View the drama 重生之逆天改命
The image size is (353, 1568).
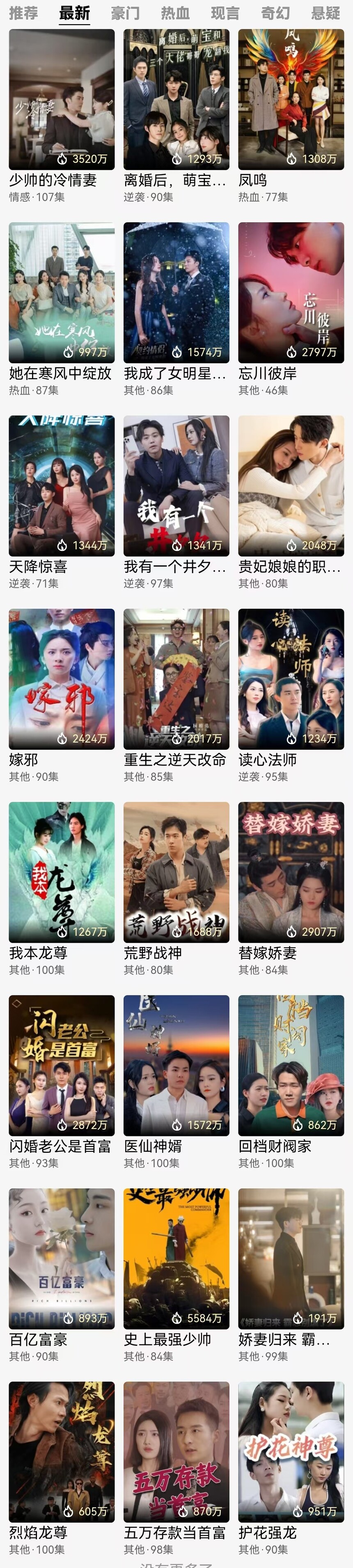[x=176, y=679]
